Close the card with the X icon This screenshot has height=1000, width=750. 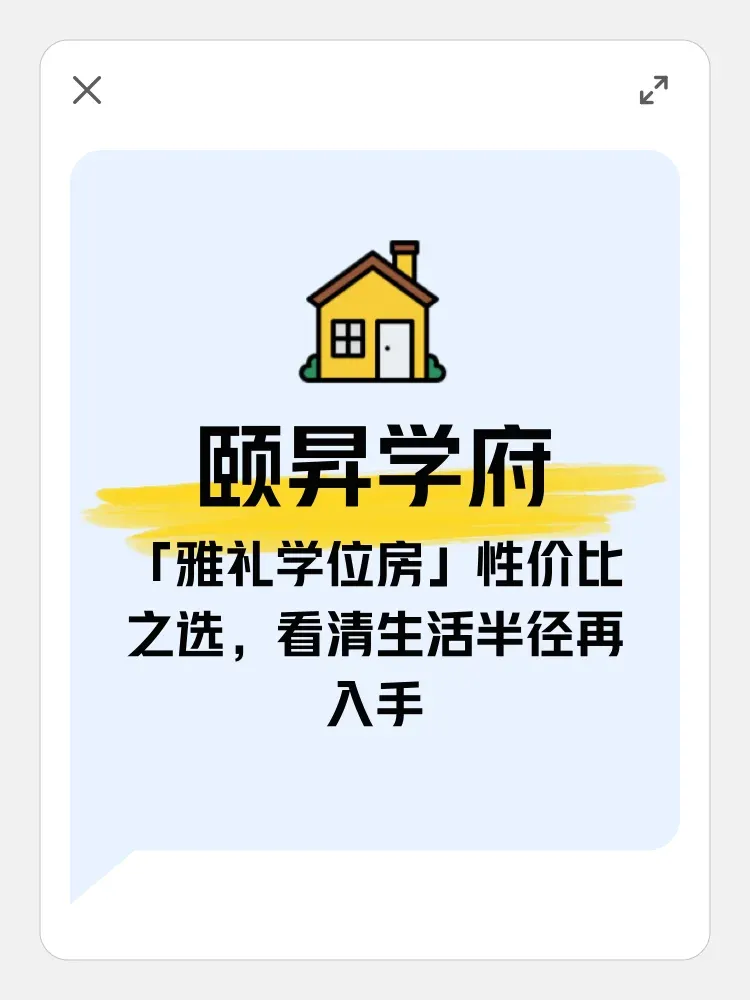(x=87, y=90)
